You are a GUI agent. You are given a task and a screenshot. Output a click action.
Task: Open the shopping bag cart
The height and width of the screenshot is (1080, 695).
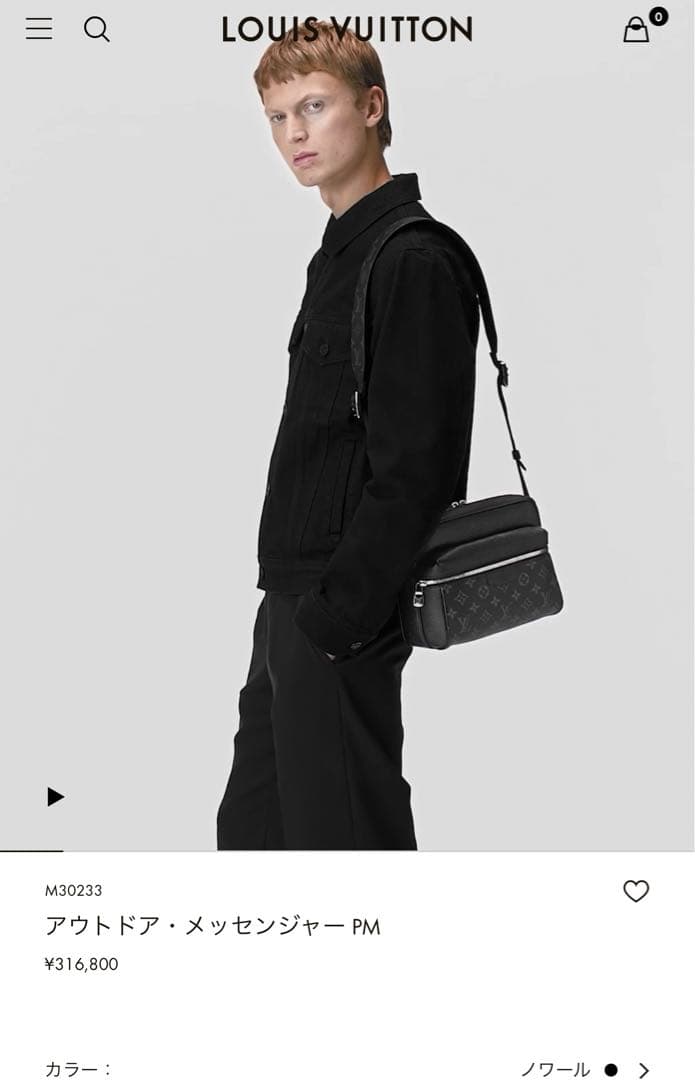(637, 30)
